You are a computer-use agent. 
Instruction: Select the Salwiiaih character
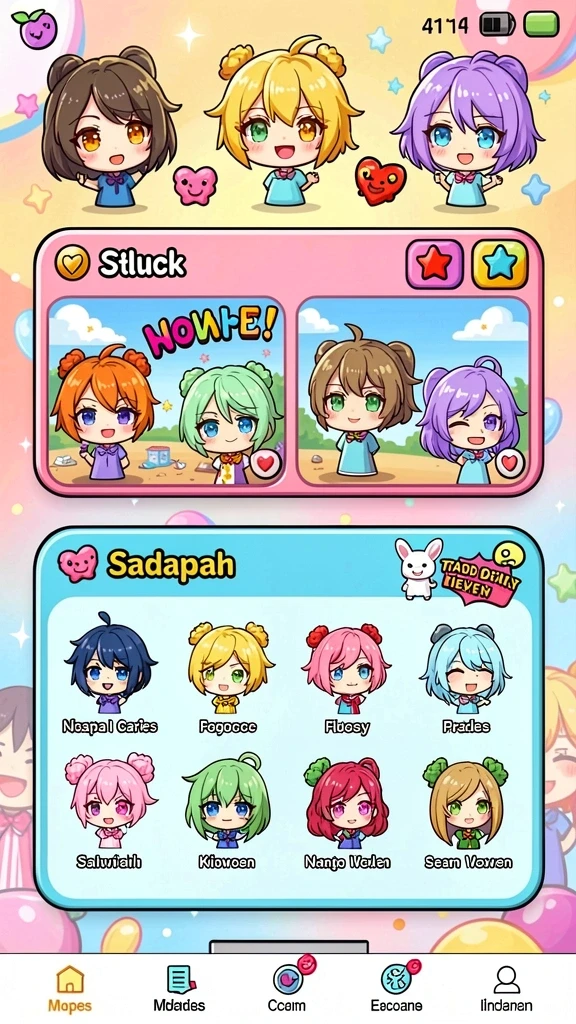pos(110,810)
